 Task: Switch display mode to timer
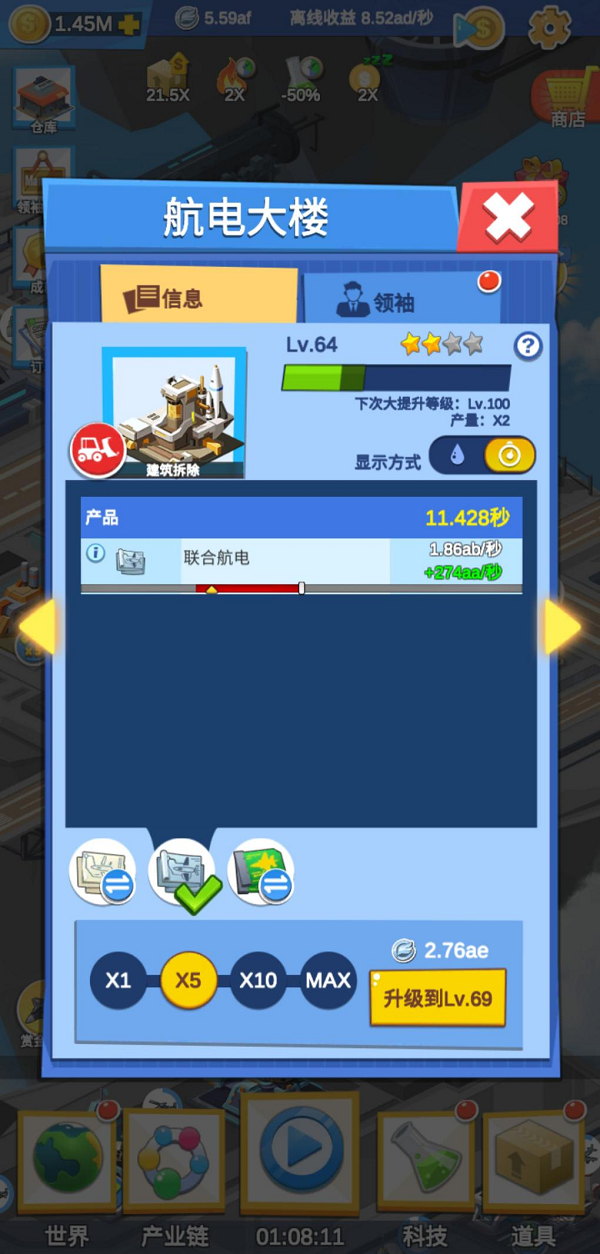click(510, 455)
